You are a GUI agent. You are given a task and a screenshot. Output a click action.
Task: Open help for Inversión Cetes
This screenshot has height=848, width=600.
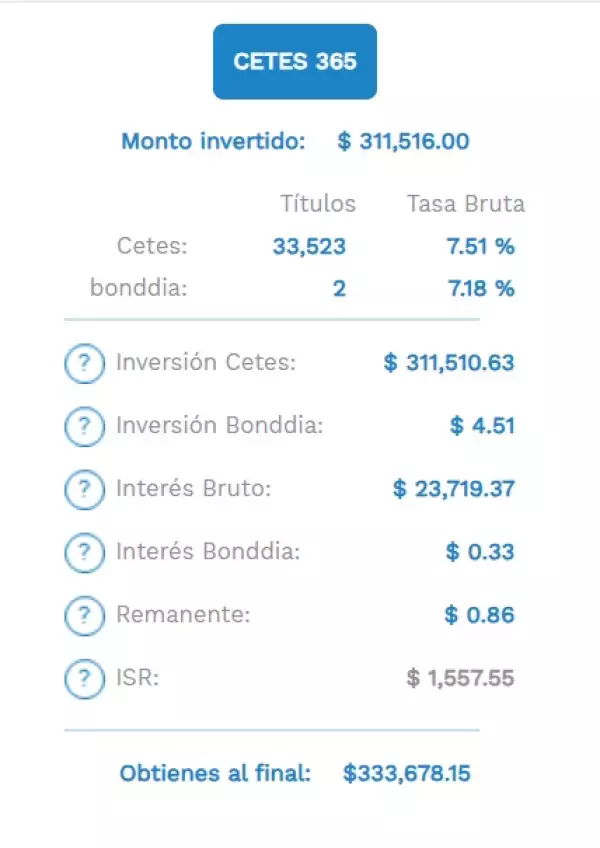pos(84,363)
